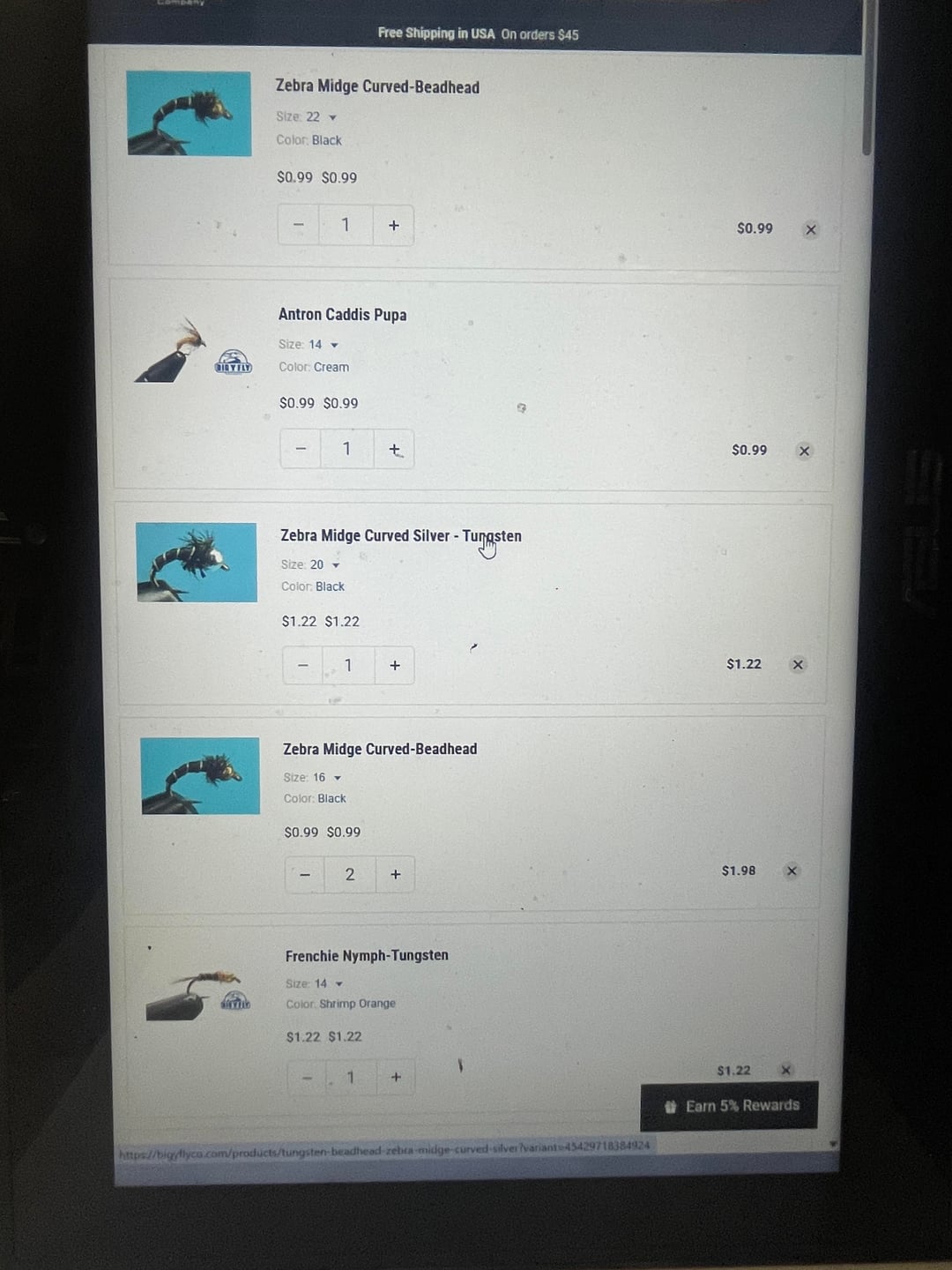
Task: Remove Antron Caddis Pupa from cart
Action: [x=804, y=451]
